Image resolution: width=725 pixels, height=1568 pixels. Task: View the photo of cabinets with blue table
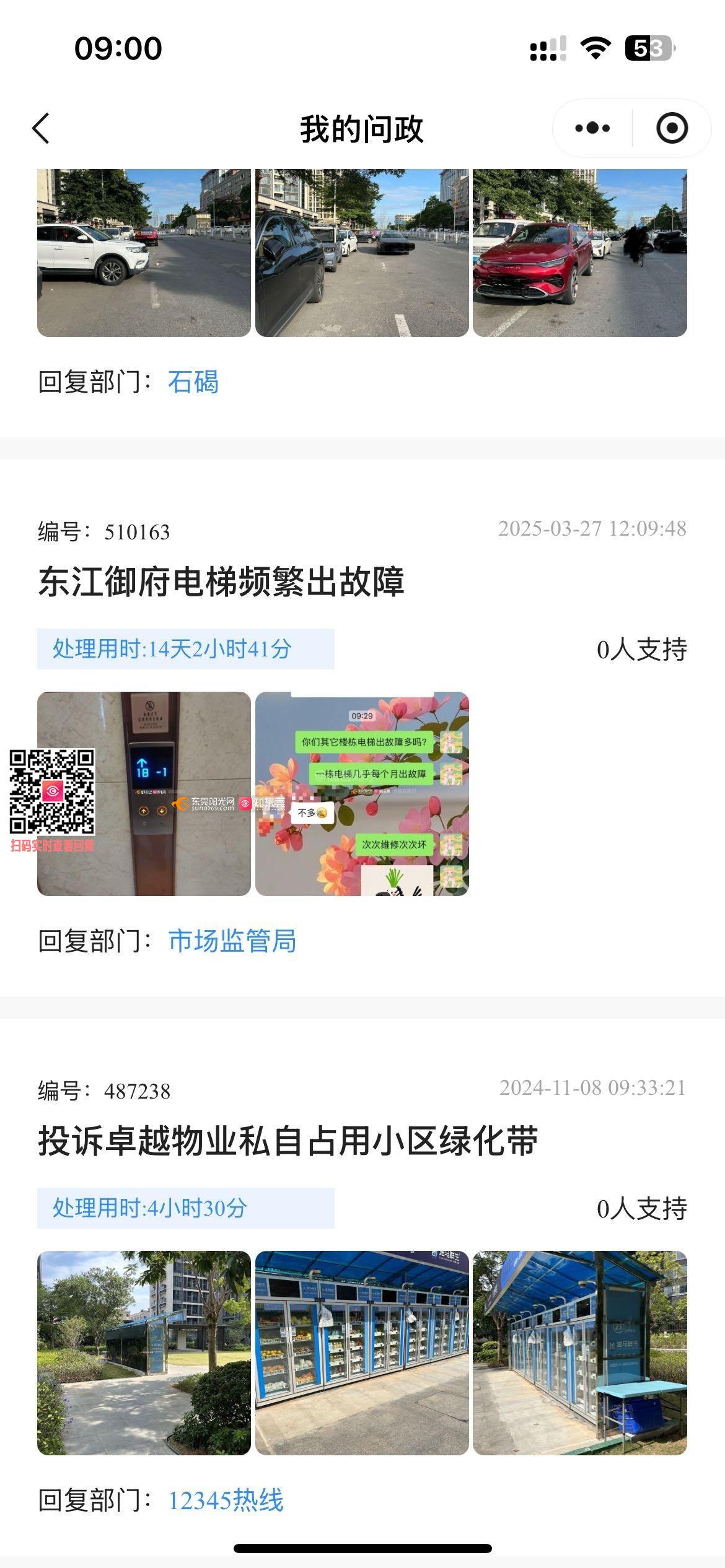pos(579,1352)
